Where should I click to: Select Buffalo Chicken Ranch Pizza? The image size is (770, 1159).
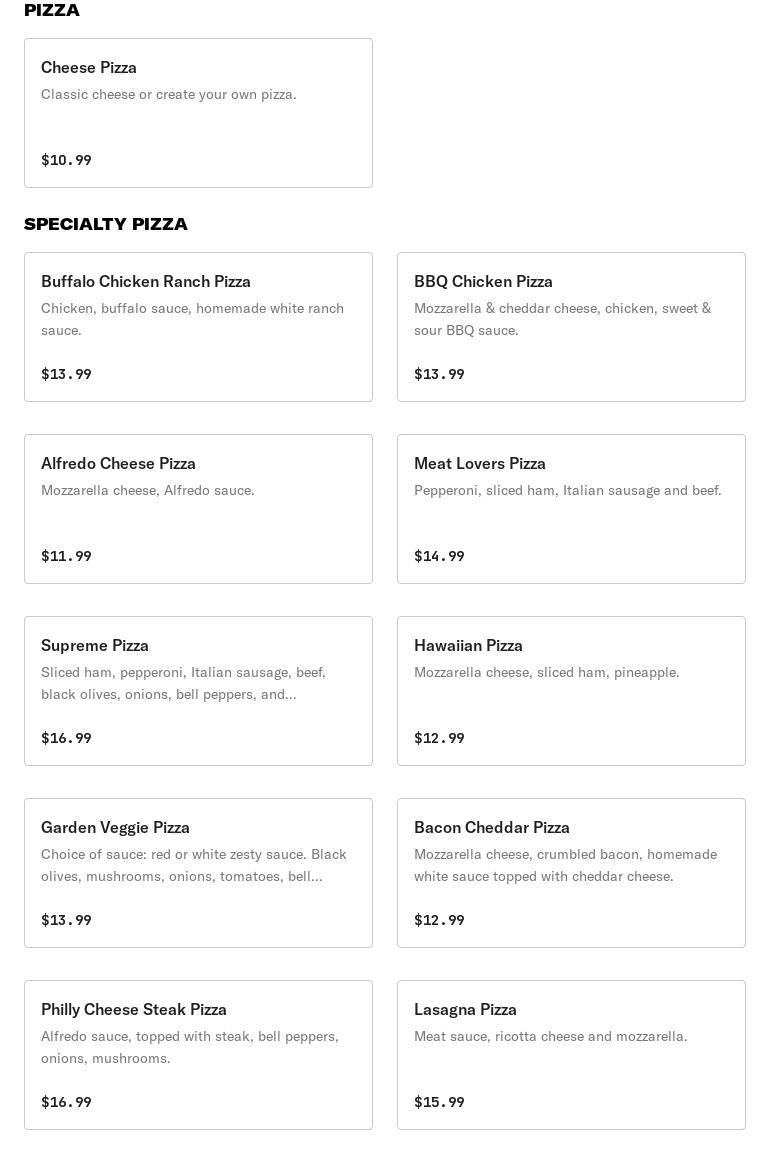[x=198, y=327]
